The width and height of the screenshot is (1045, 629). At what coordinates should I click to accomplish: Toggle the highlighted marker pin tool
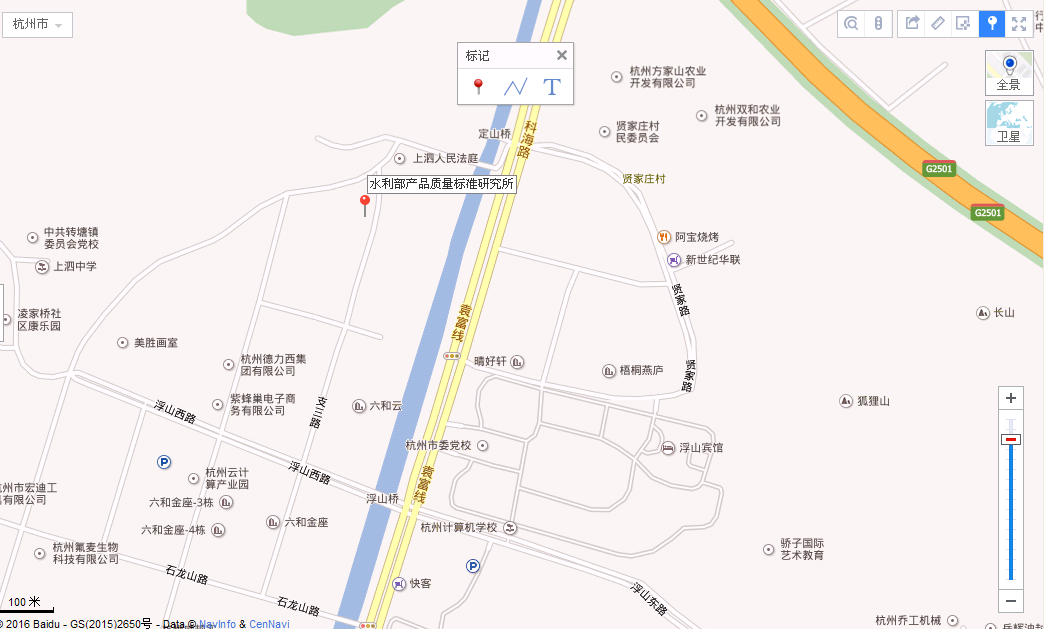click(x=992, y=24)
